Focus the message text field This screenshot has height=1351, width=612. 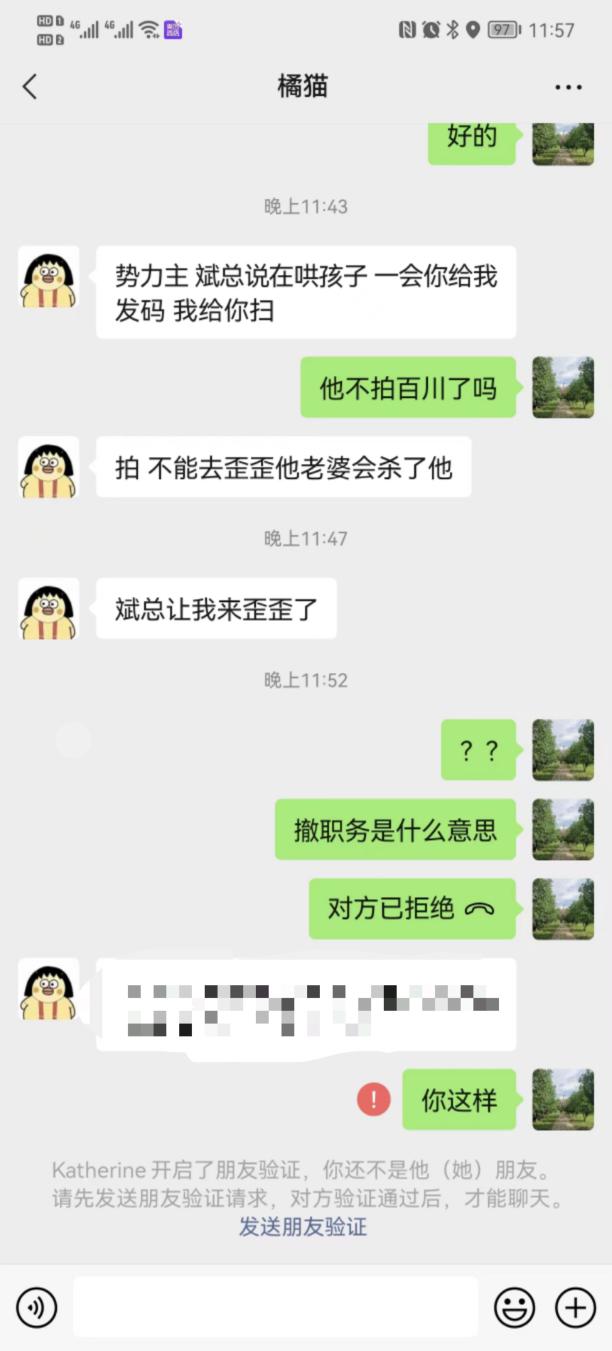tap(275, 1307)
